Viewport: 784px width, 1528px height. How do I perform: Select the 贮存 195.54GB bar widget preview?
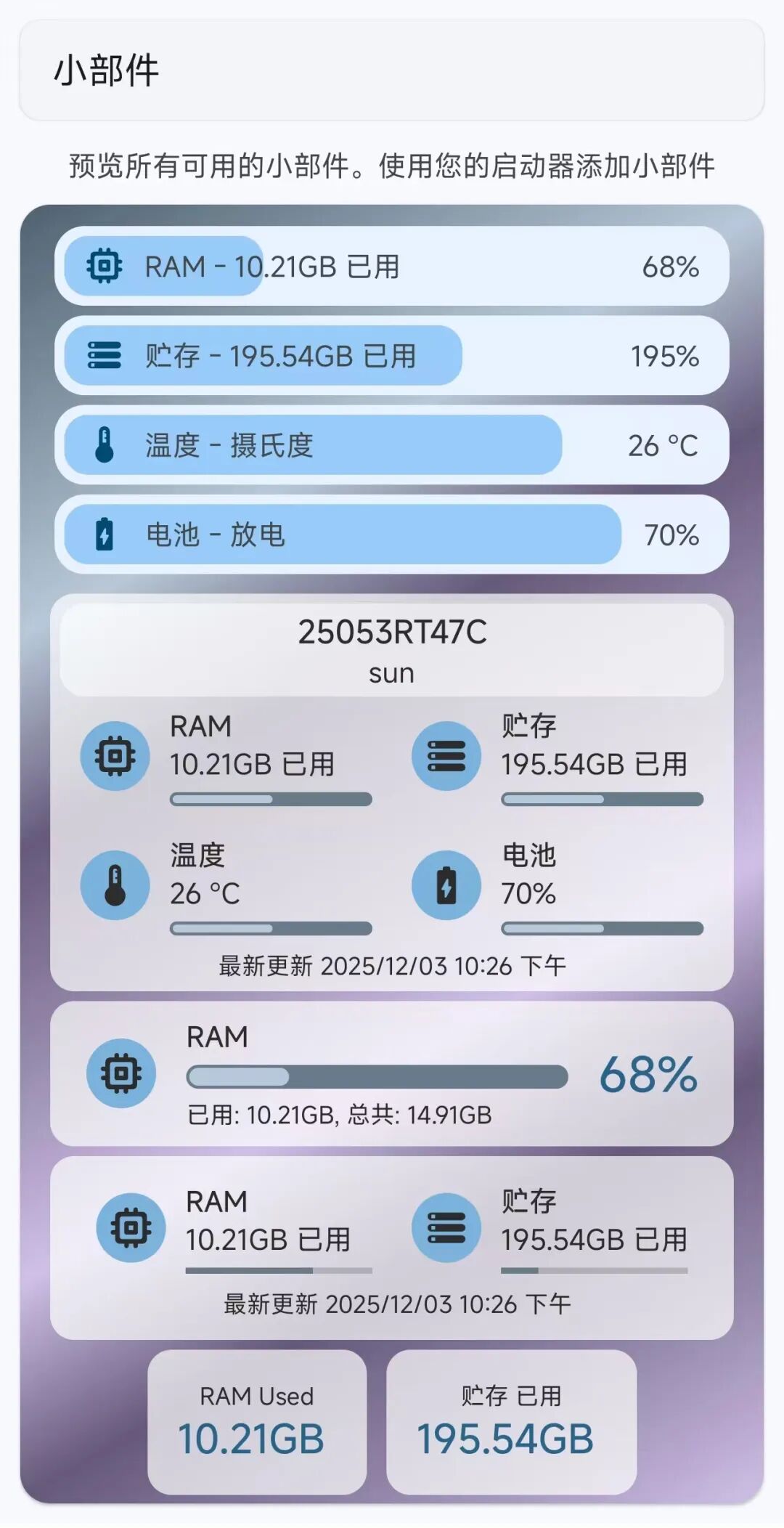[392, 356]
